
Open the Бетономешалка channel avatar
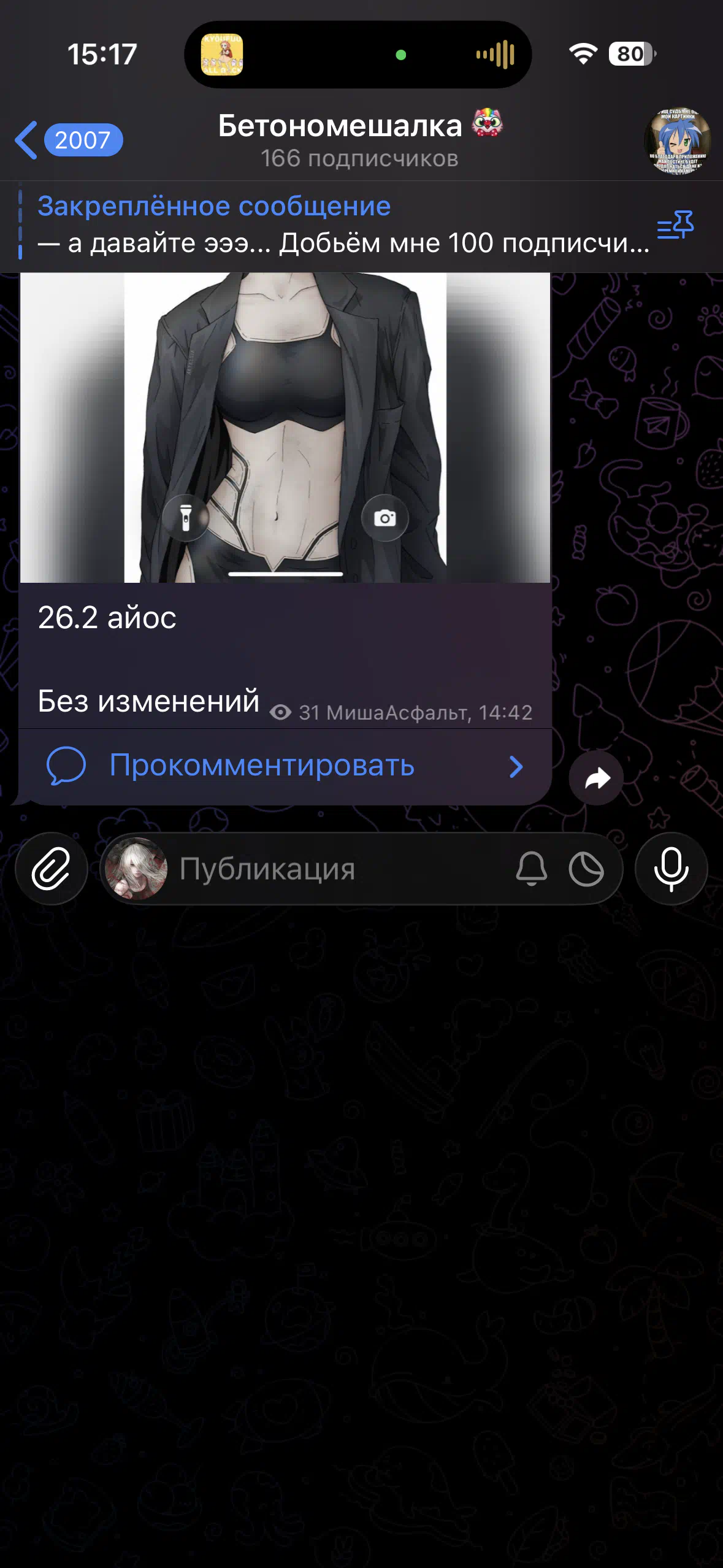[677, 141]
